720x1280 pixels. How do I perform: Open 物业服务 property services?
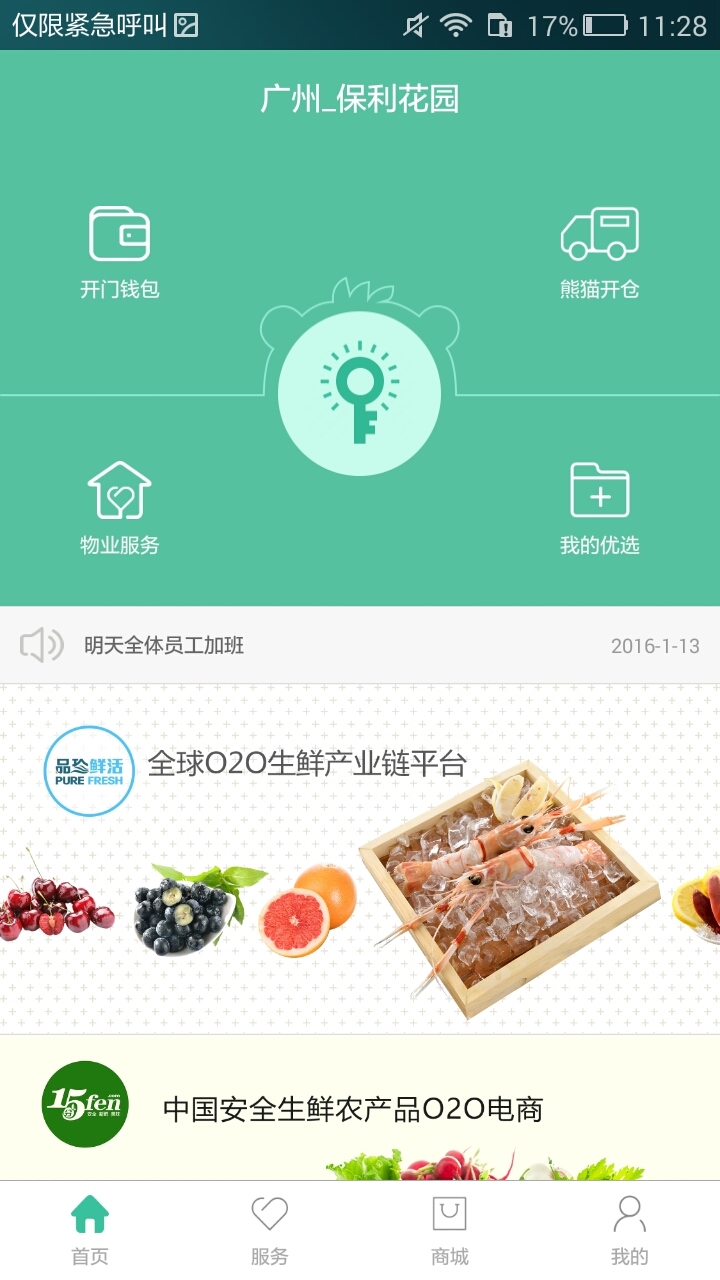(120, 506)
